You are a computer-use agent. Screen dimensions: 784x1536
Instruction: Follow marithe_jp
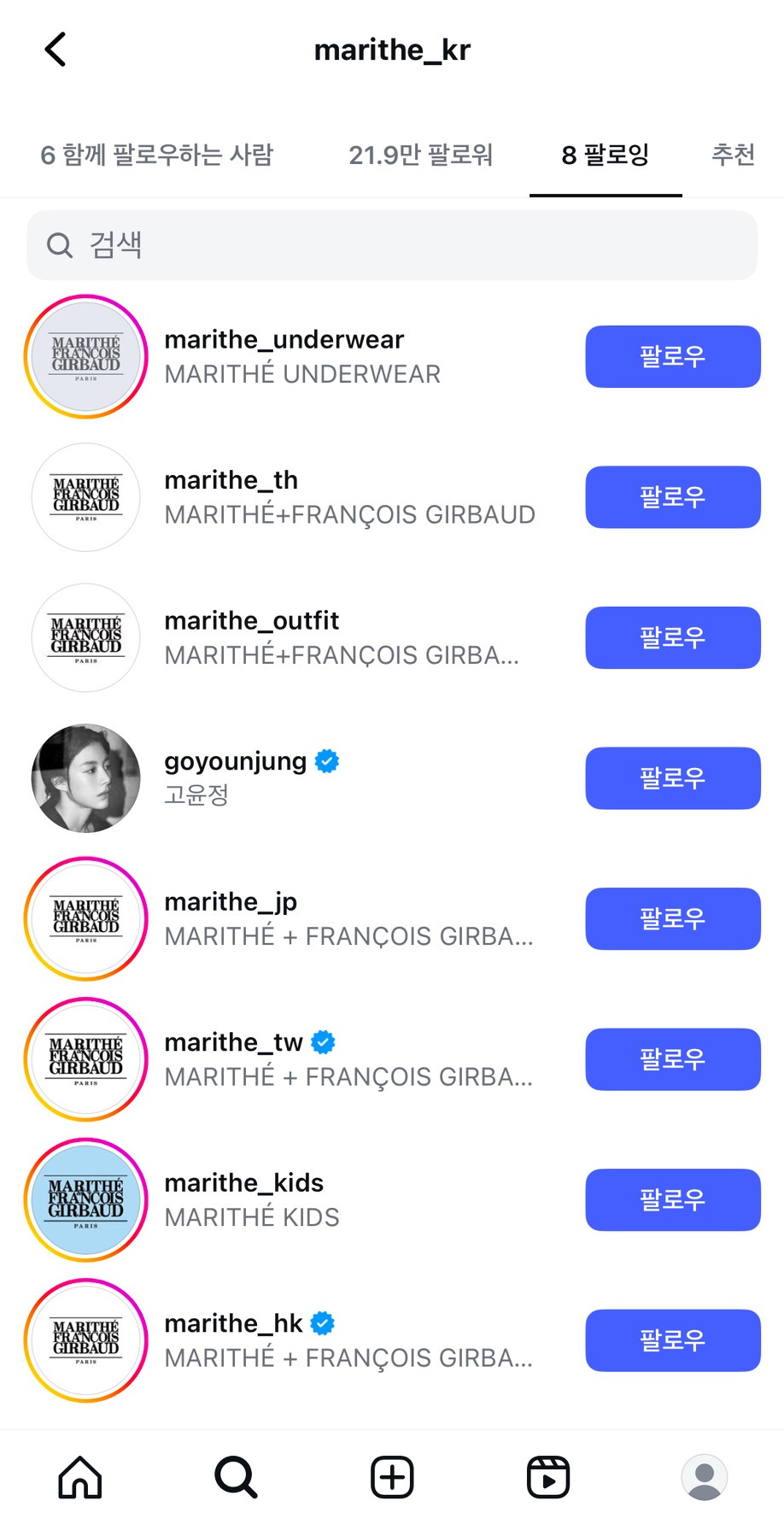(x=672, y=918)
